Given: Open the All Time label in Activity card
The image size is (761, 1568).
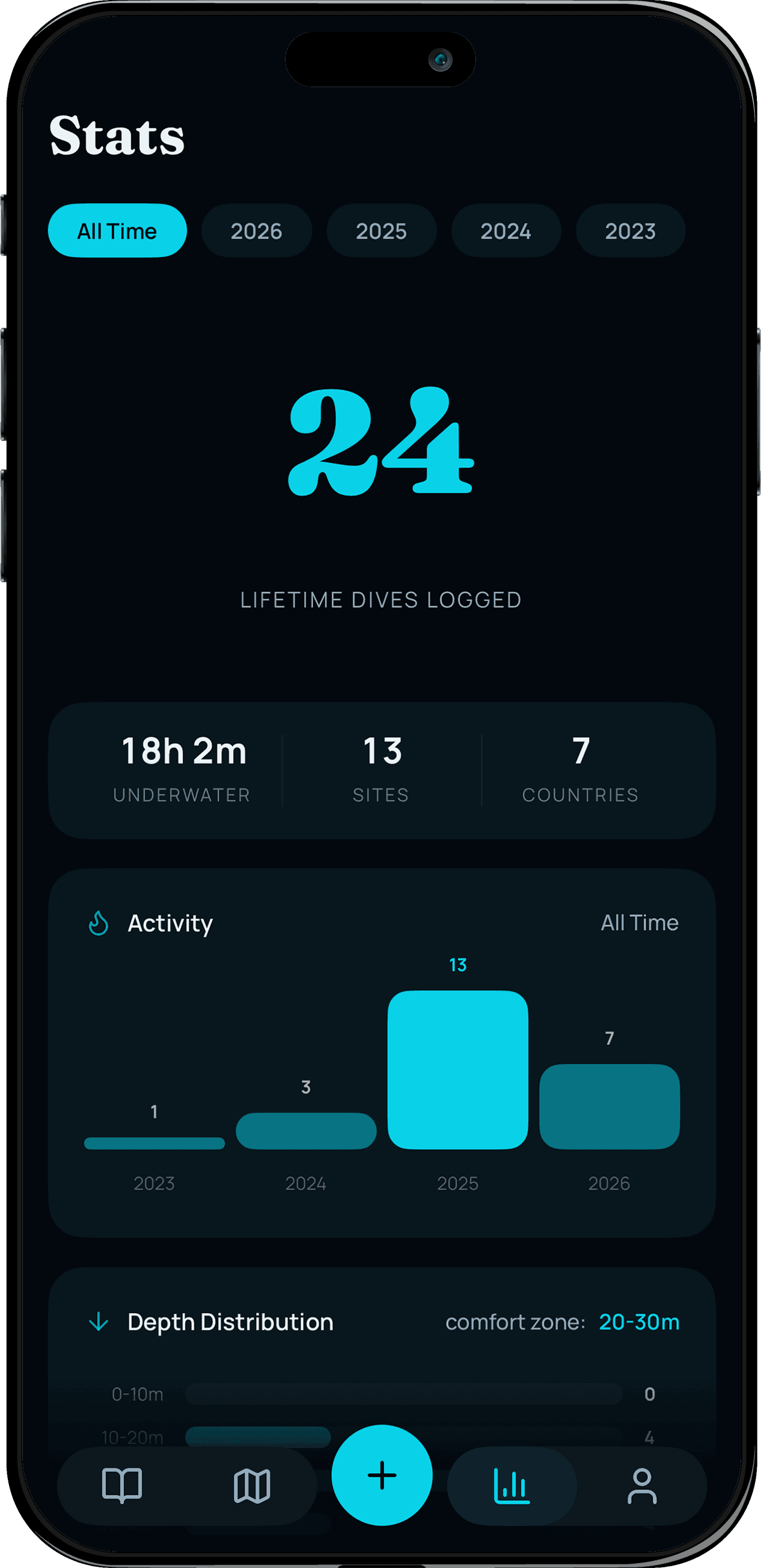Looking at the screenshot, I should click(638, 923).
